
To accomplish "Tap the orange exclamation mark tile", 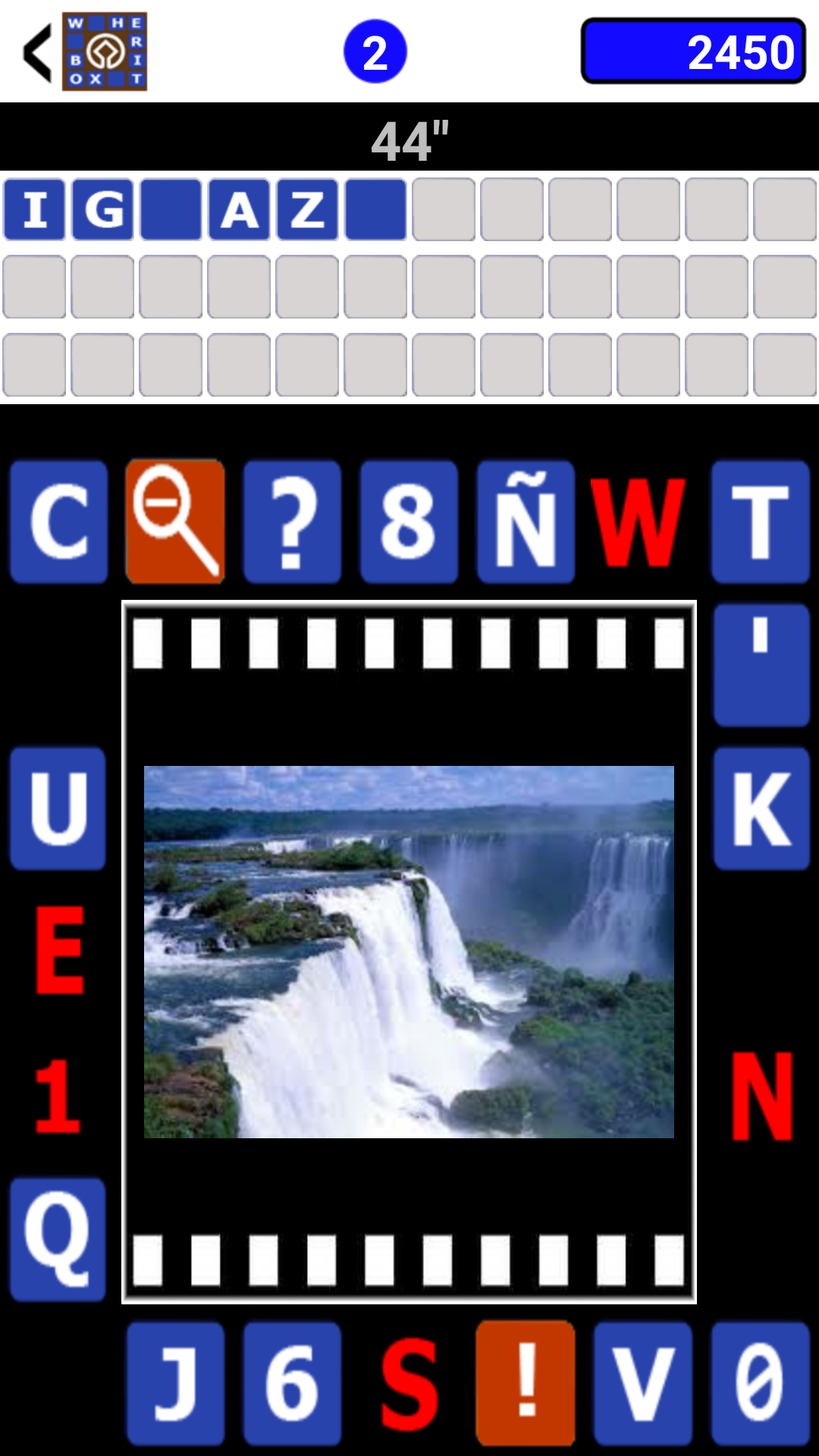I will (526, 1384).
